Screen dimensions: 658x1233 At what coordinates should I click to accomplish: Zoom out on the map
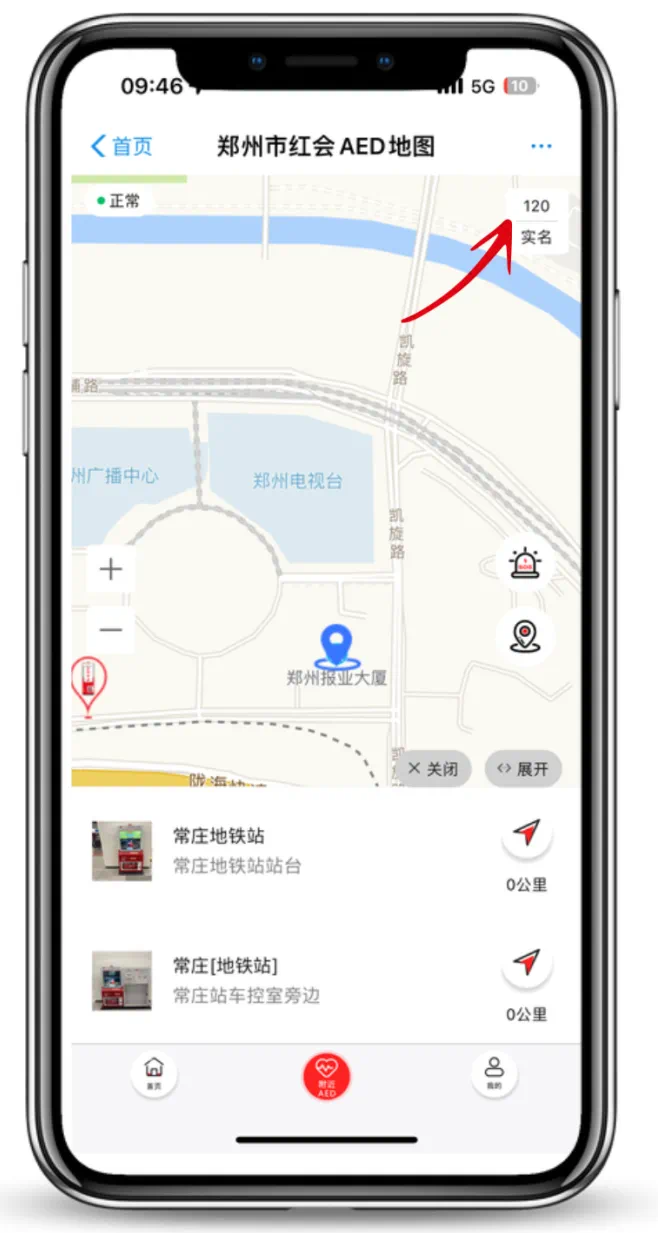coord(111,630)
